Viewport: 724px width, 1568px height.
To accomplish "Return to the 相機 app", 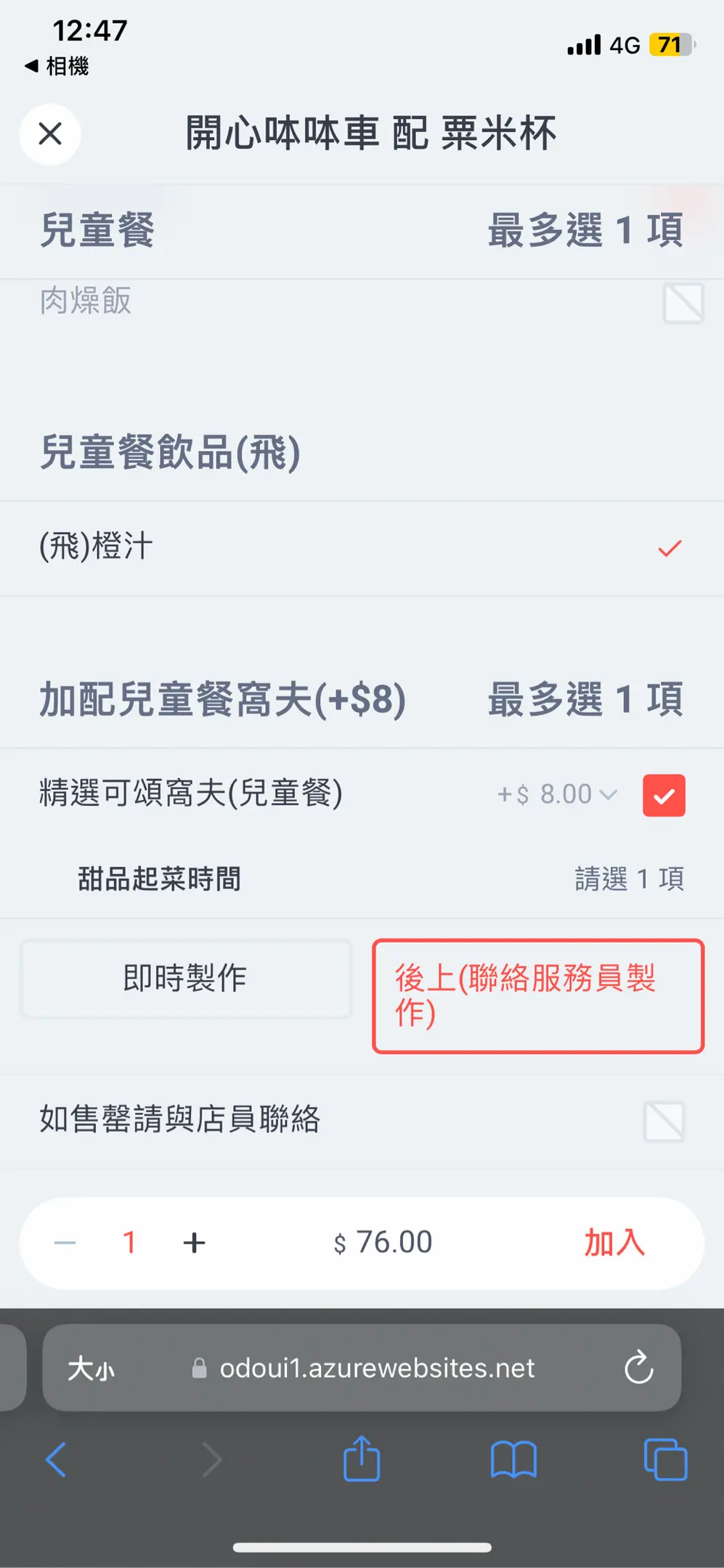I will click(x=57, y=67).
